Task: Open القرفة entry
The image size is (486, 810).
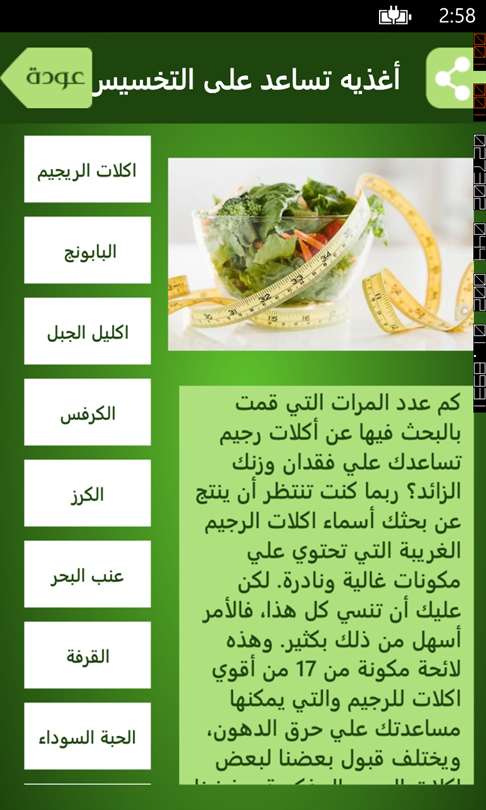Action: pyautogui.click(x=87, y=655)
